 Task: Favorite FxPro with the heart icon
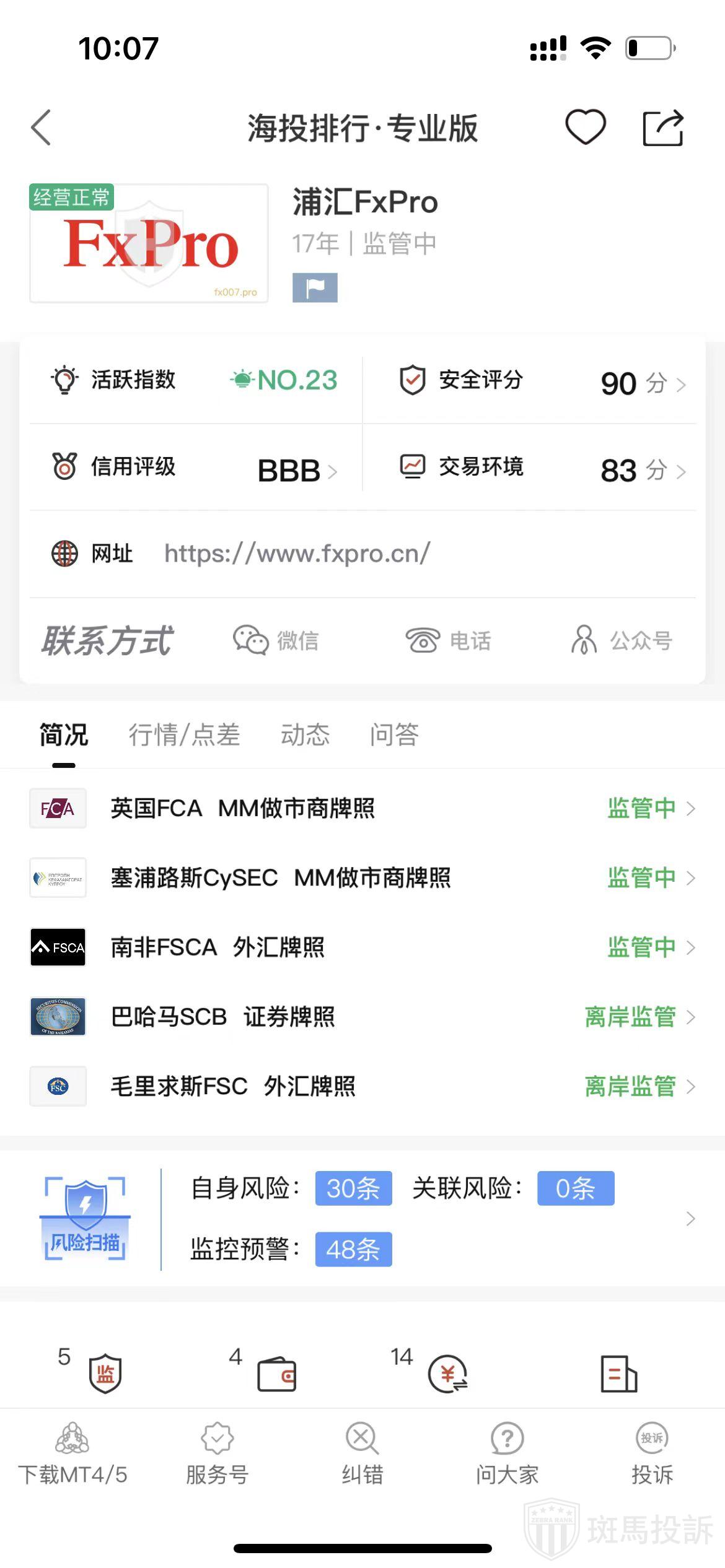585,127
